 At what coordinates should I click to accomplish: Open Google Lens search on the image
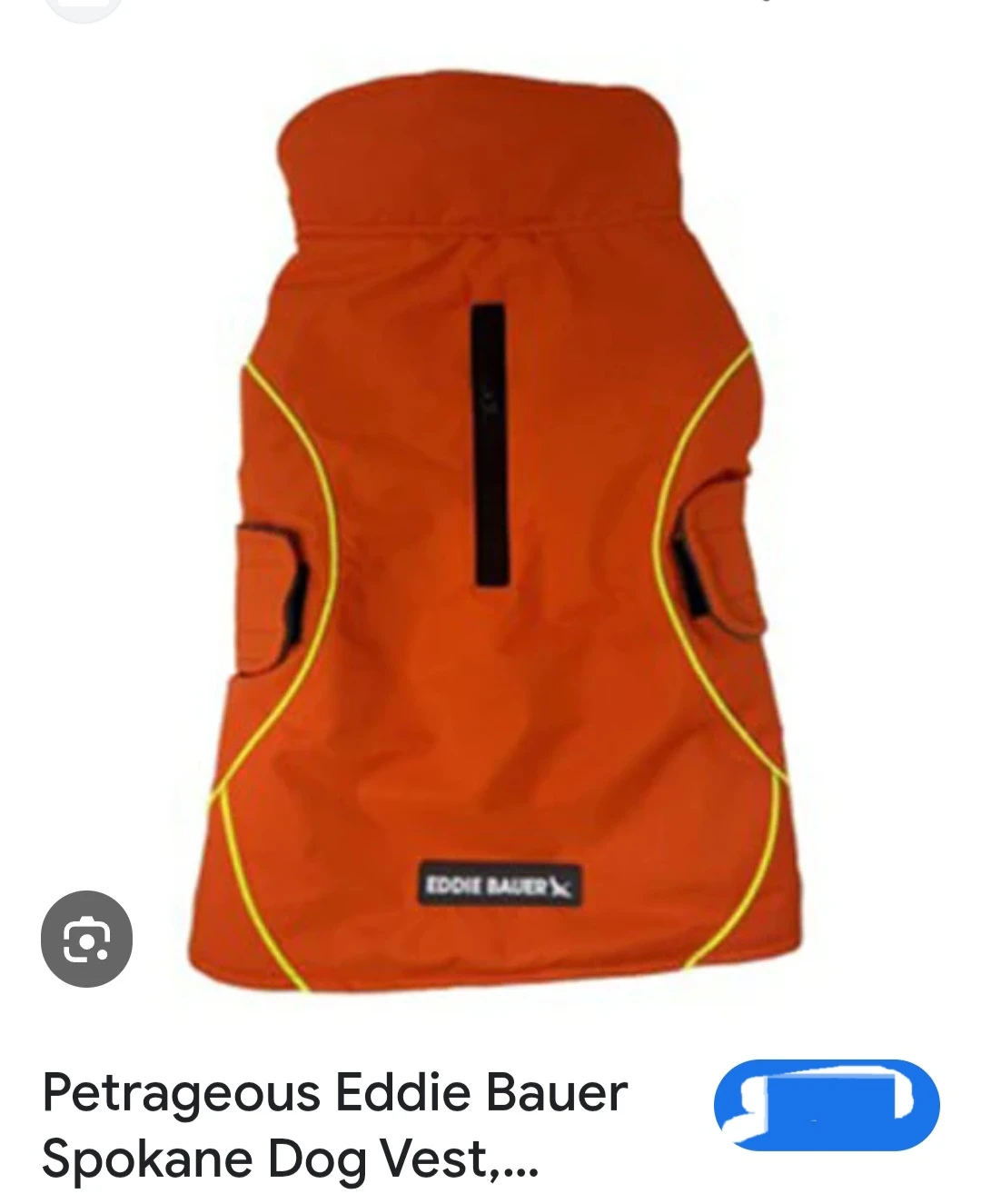click(x=86, y=940)
